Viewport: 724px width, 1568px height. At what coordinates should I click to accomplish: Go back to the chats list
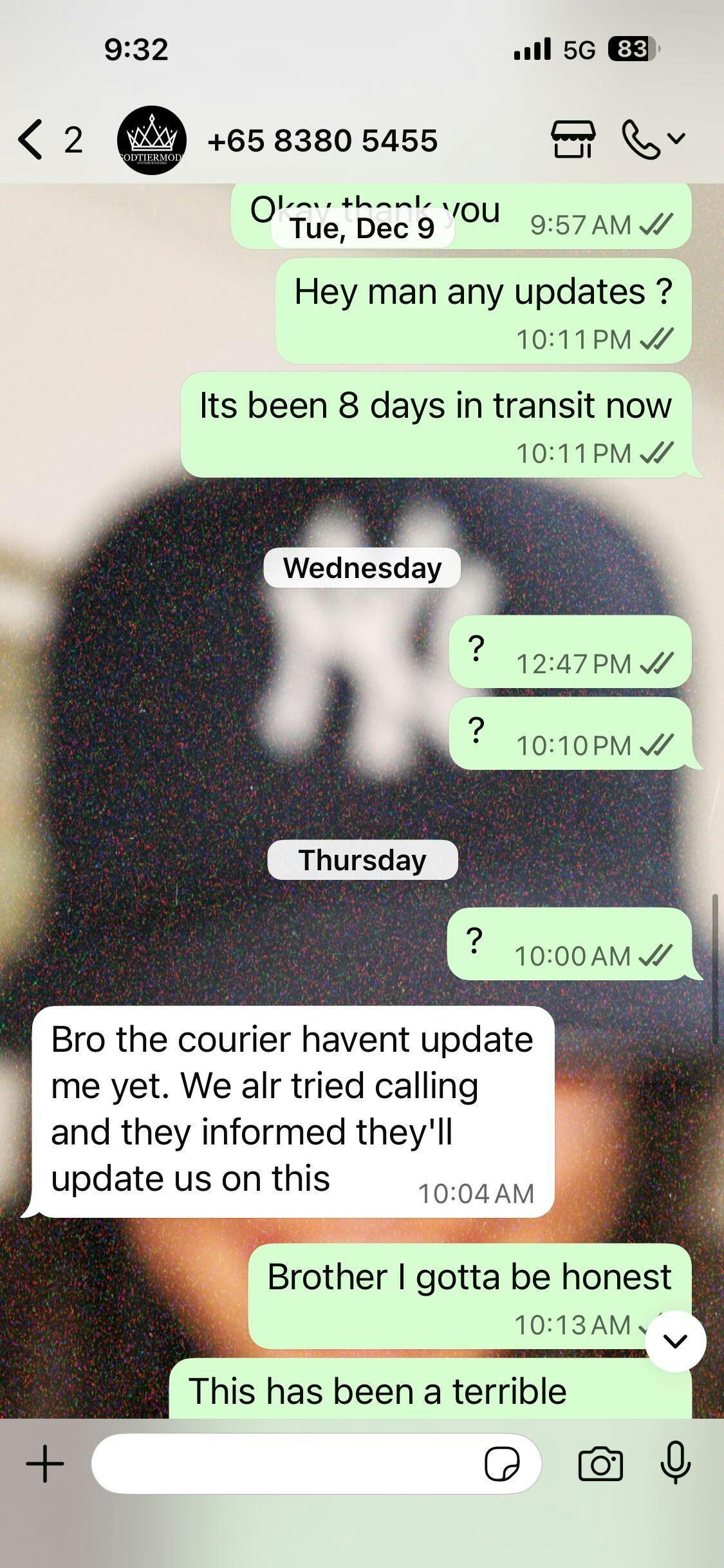coord(32,140)
